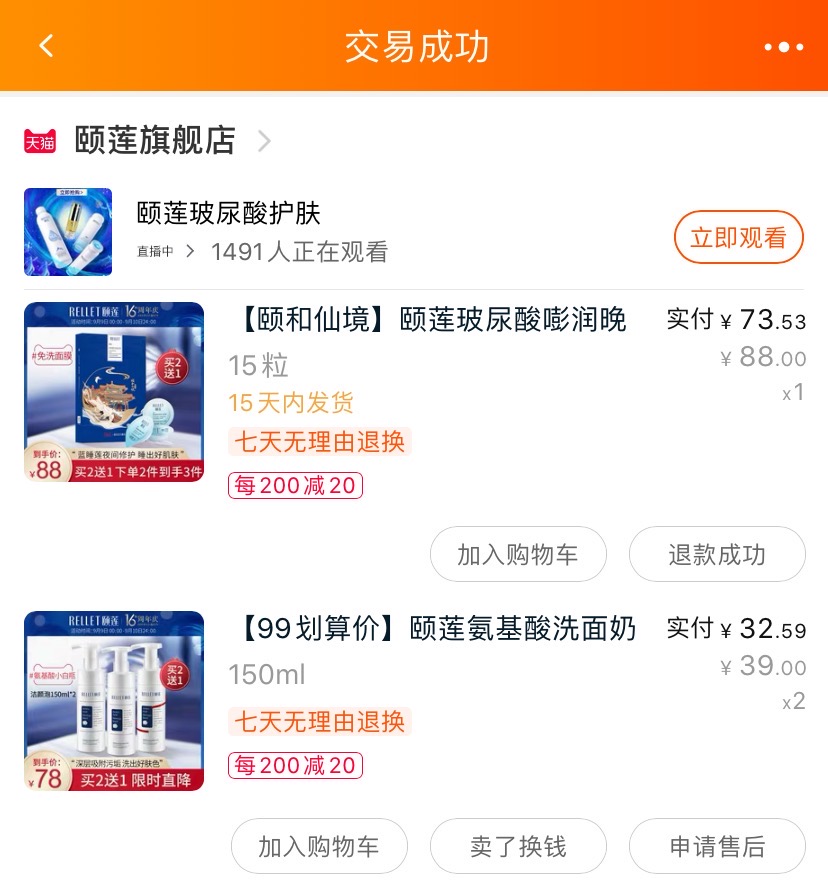828x891 pixels.
Task: Tap the back arrow to leave order page
Action: click(x=45, y=46)
